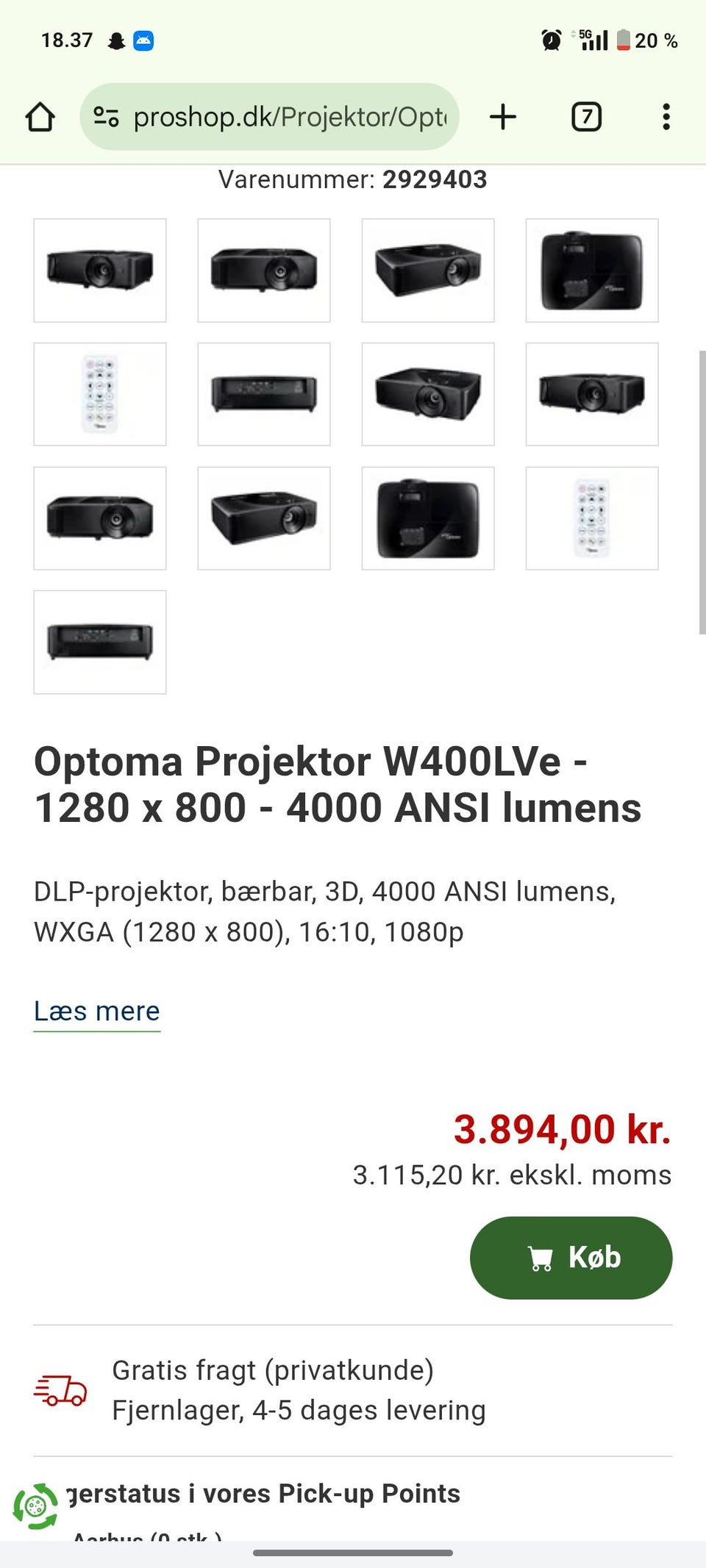This screenshot has width=706, height=1568.
Task: Open the browser overflow menu
Action: [666, 117]
